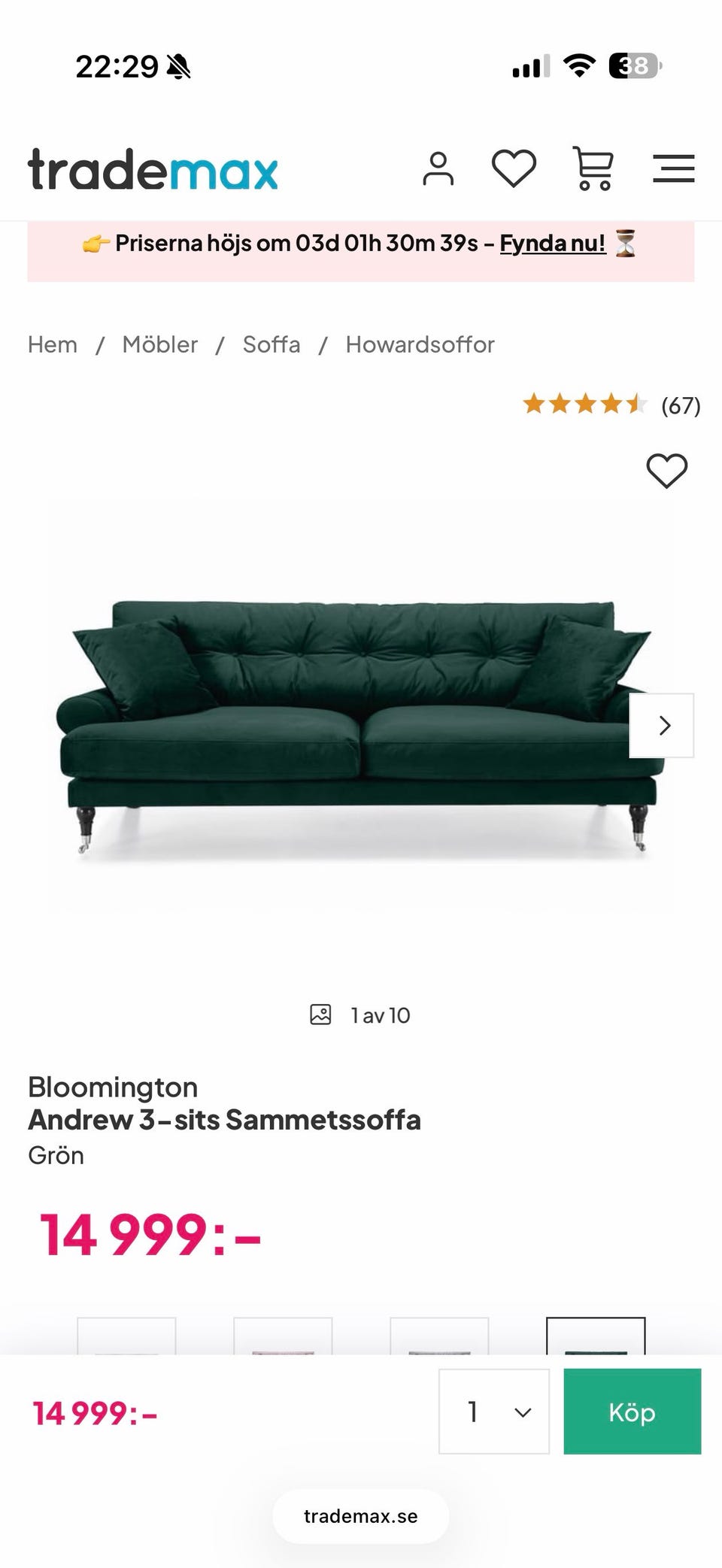Screen dimensions: 722x1568
Task: Open the trademax logo homepage
Action: tap(153, 168)
